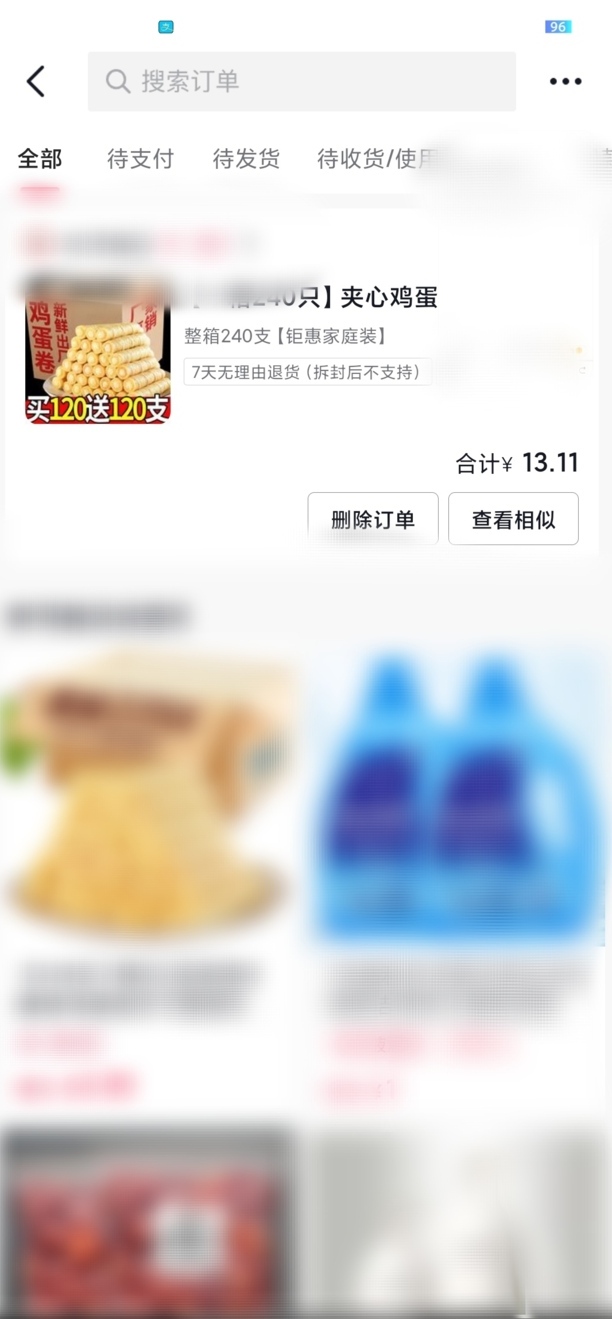Image resolution: width=612 pixels, height=1319 pixels.
Task: Open the recommended egg roll product card
Action: click(x=150, y=800)
